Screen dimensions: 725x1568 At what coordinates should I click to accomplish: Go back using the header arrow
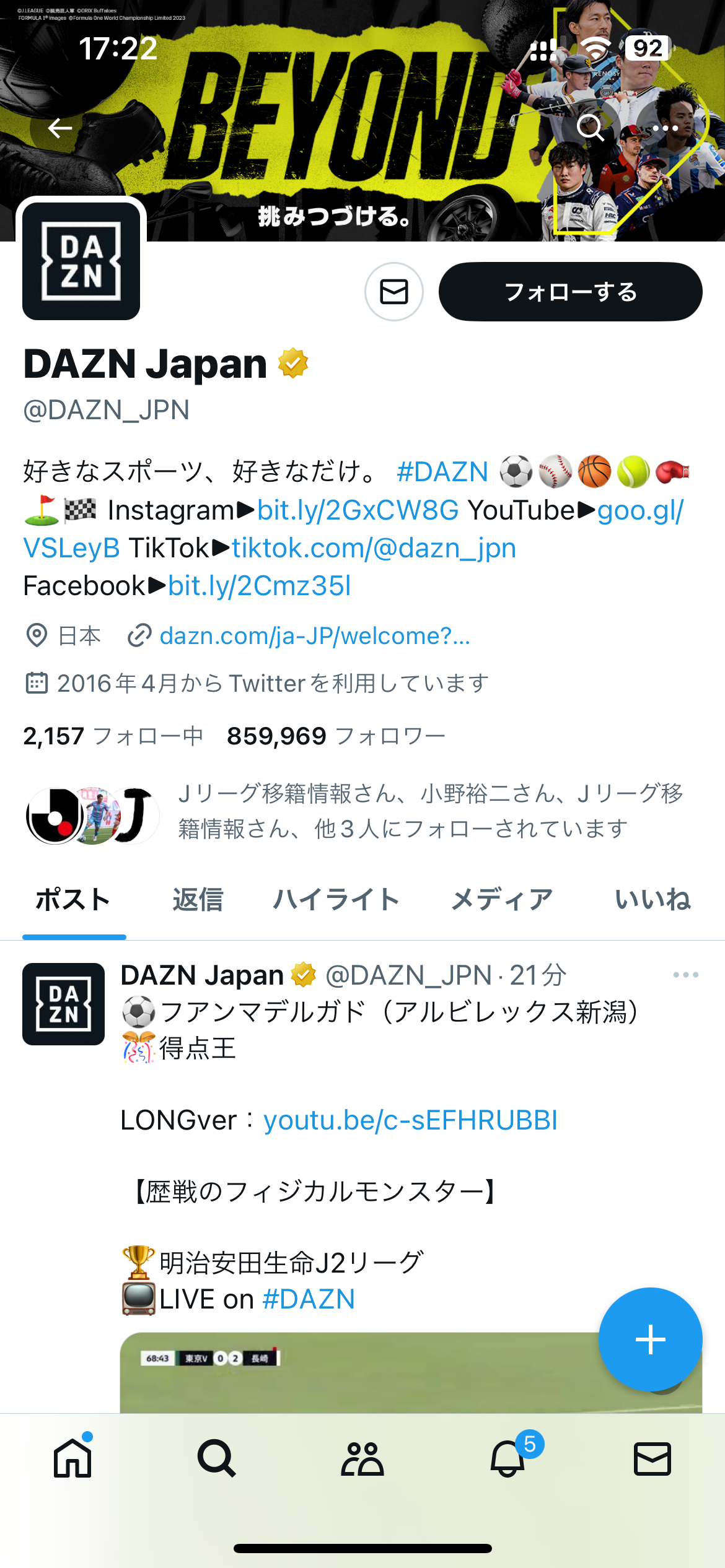pyautogui.click(x=60, y=128)
